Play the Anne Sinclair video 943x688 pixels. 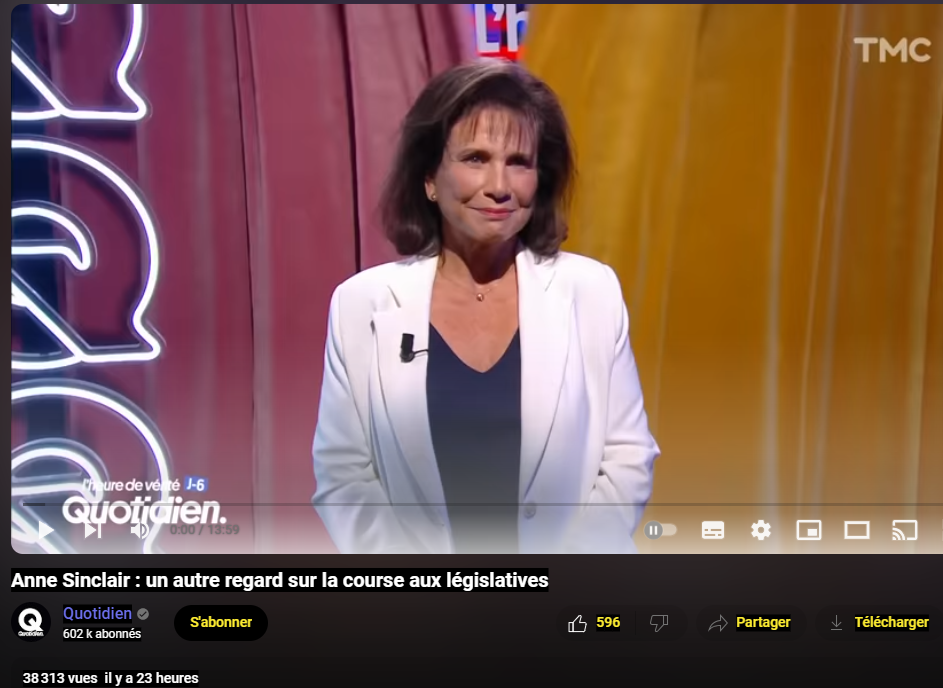coord(44,530)
